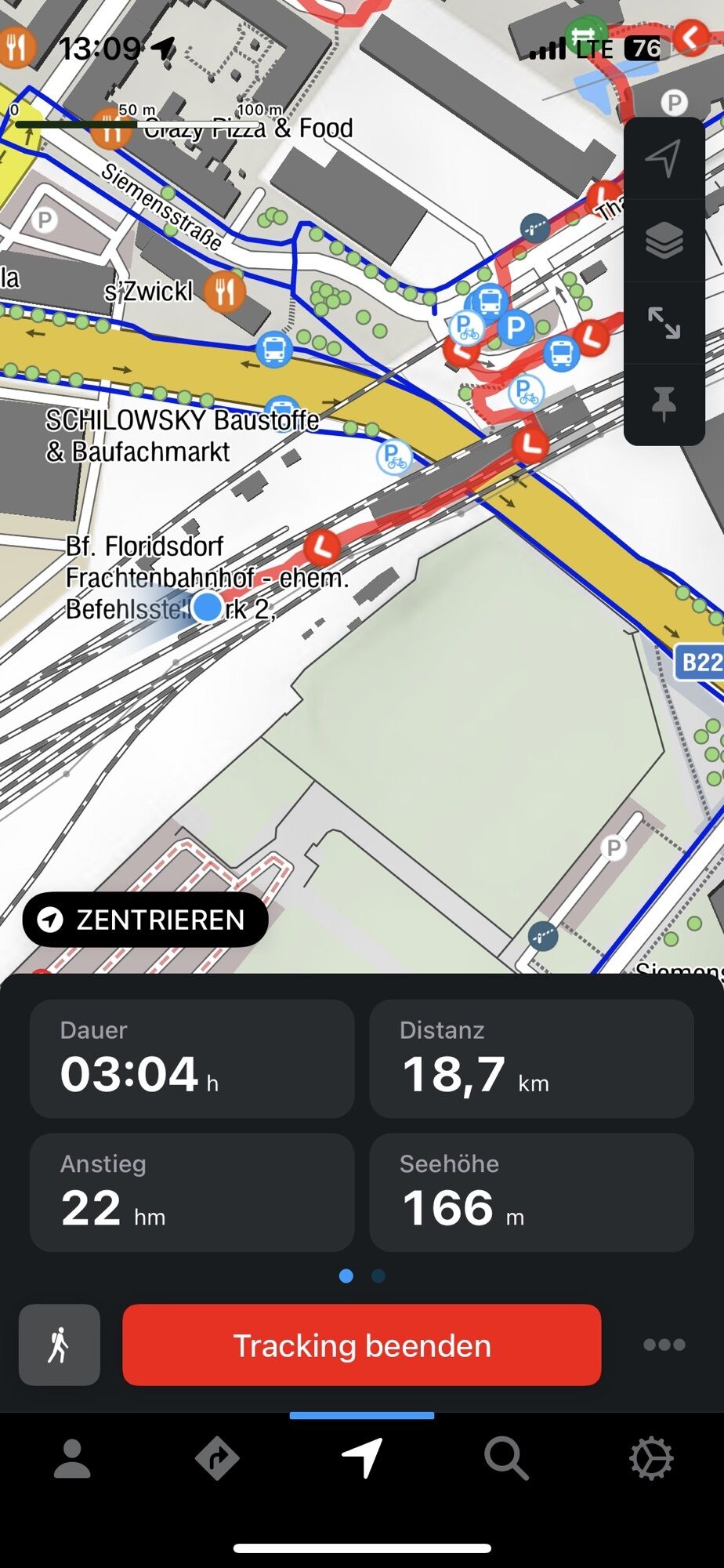The width and height of the screenshot is (724, 1568).
Task: Change the walking activity type
Action: click(x=60, y=1345)
